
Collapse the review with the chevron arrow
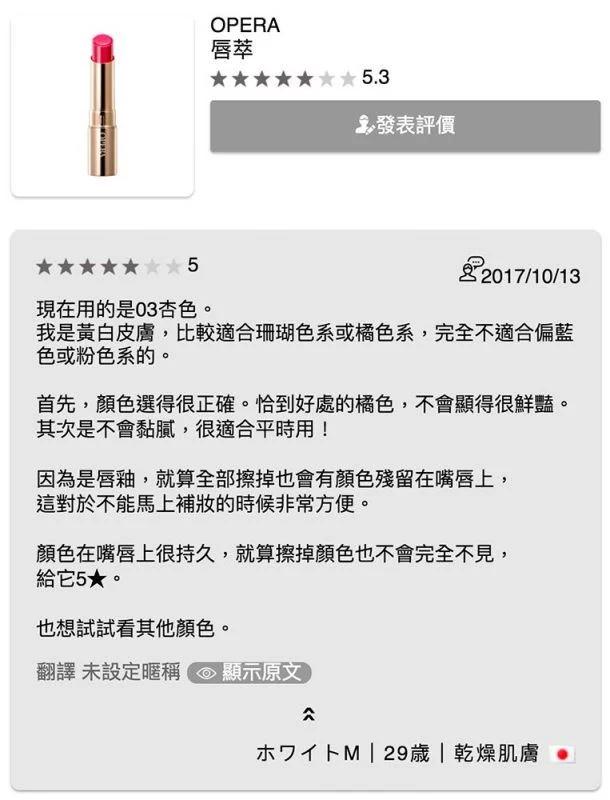[x=309, y=714]
